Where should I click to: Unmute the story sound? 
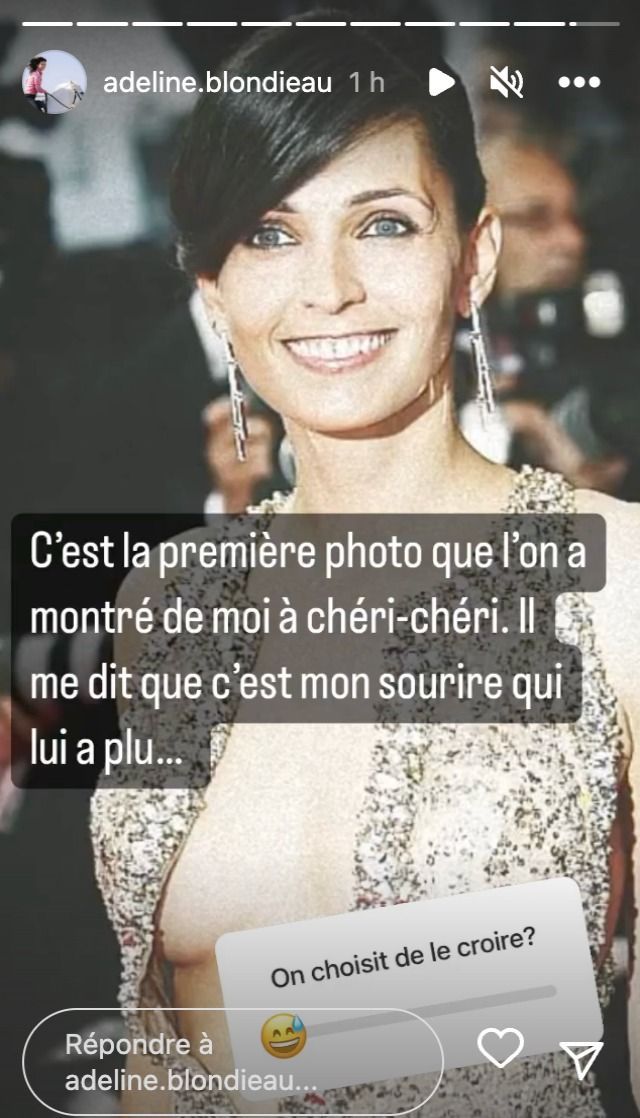[507, 83]
